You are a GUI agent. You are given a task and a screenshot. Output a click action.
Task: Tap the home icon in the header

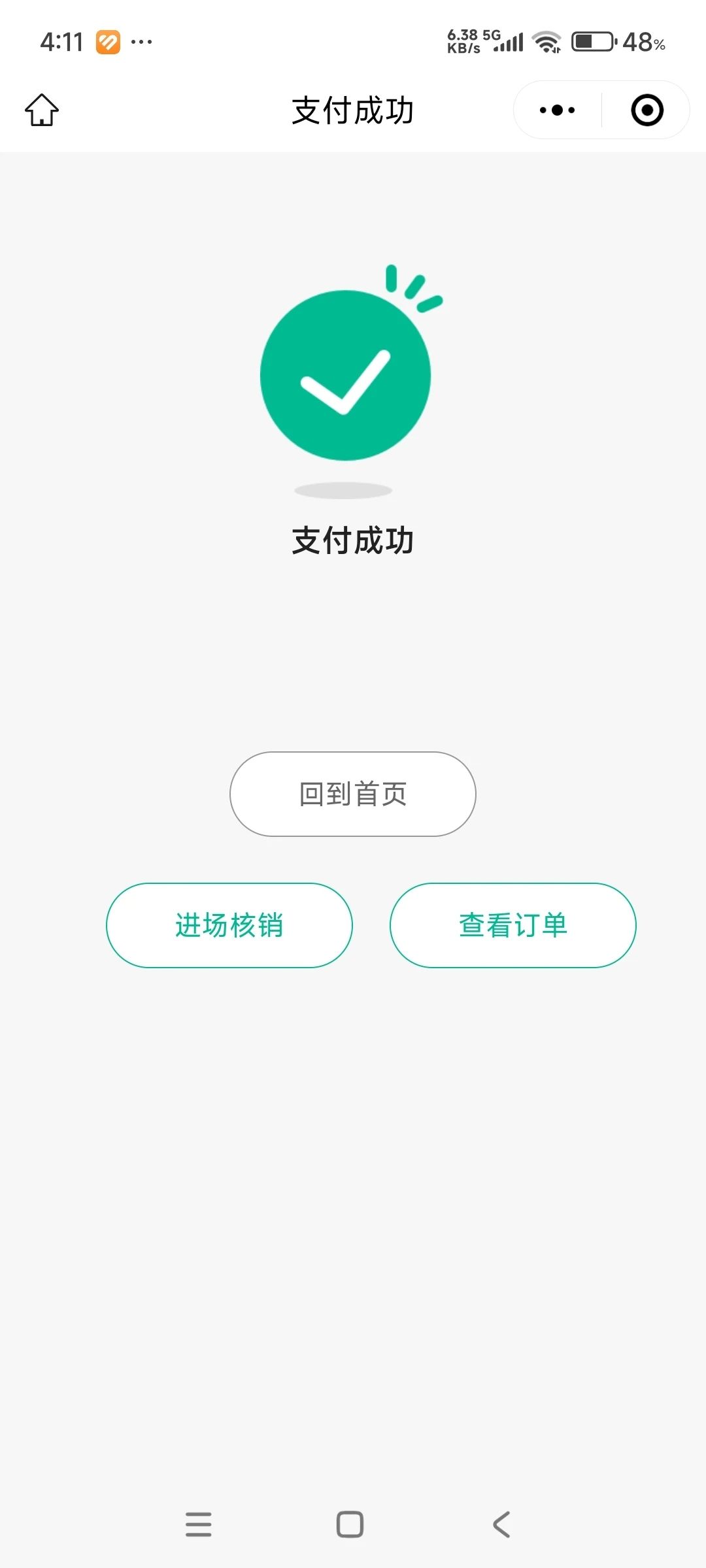point(42,110)
